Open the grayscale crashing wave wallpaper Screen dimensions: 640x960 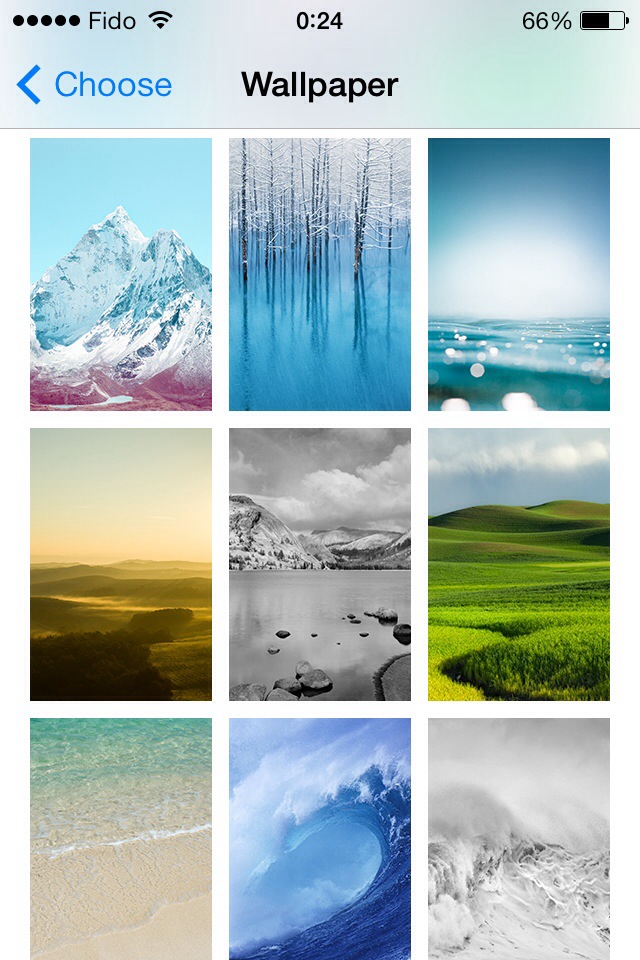click(x=519, y=838)
